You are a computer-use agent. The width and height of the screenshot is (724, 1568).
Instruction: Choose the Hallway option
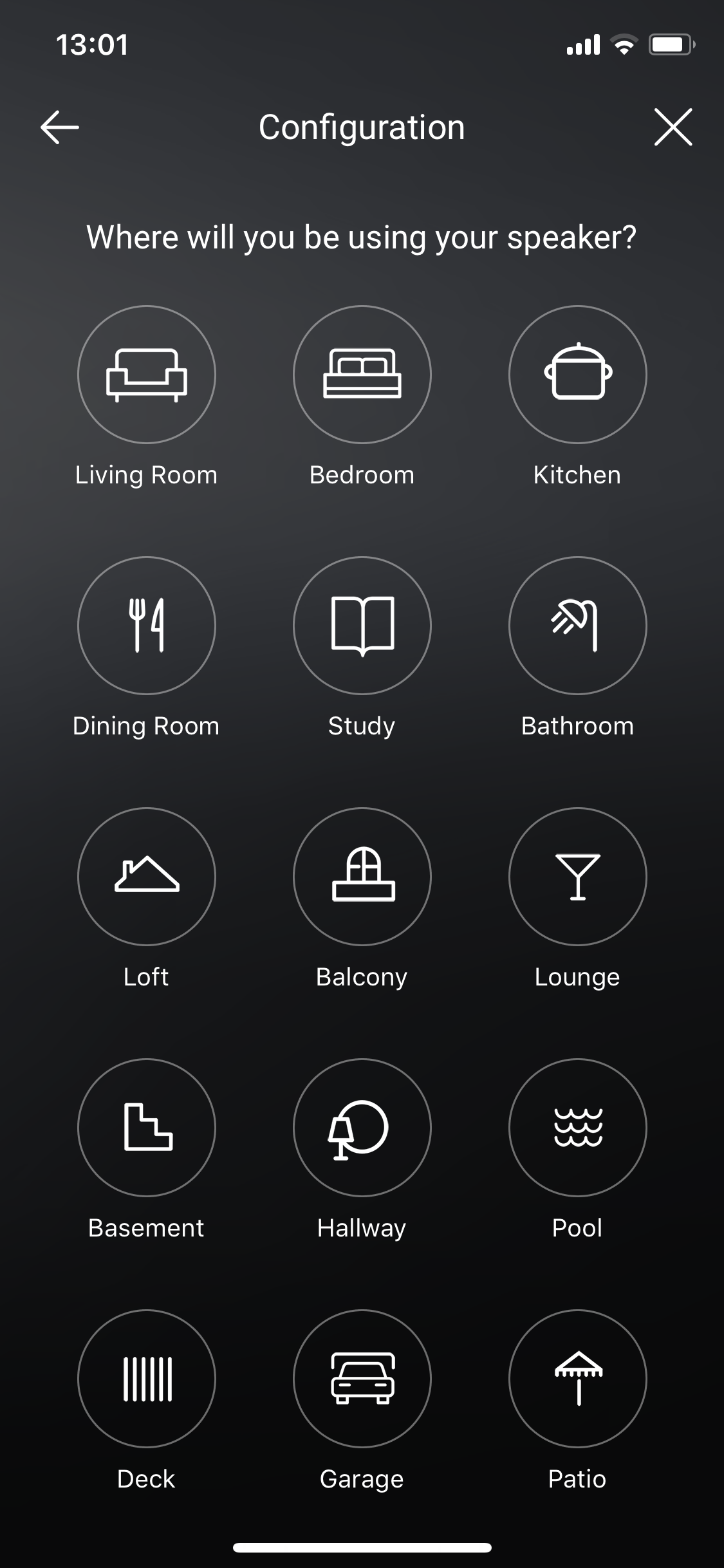tap(362, 1128)
